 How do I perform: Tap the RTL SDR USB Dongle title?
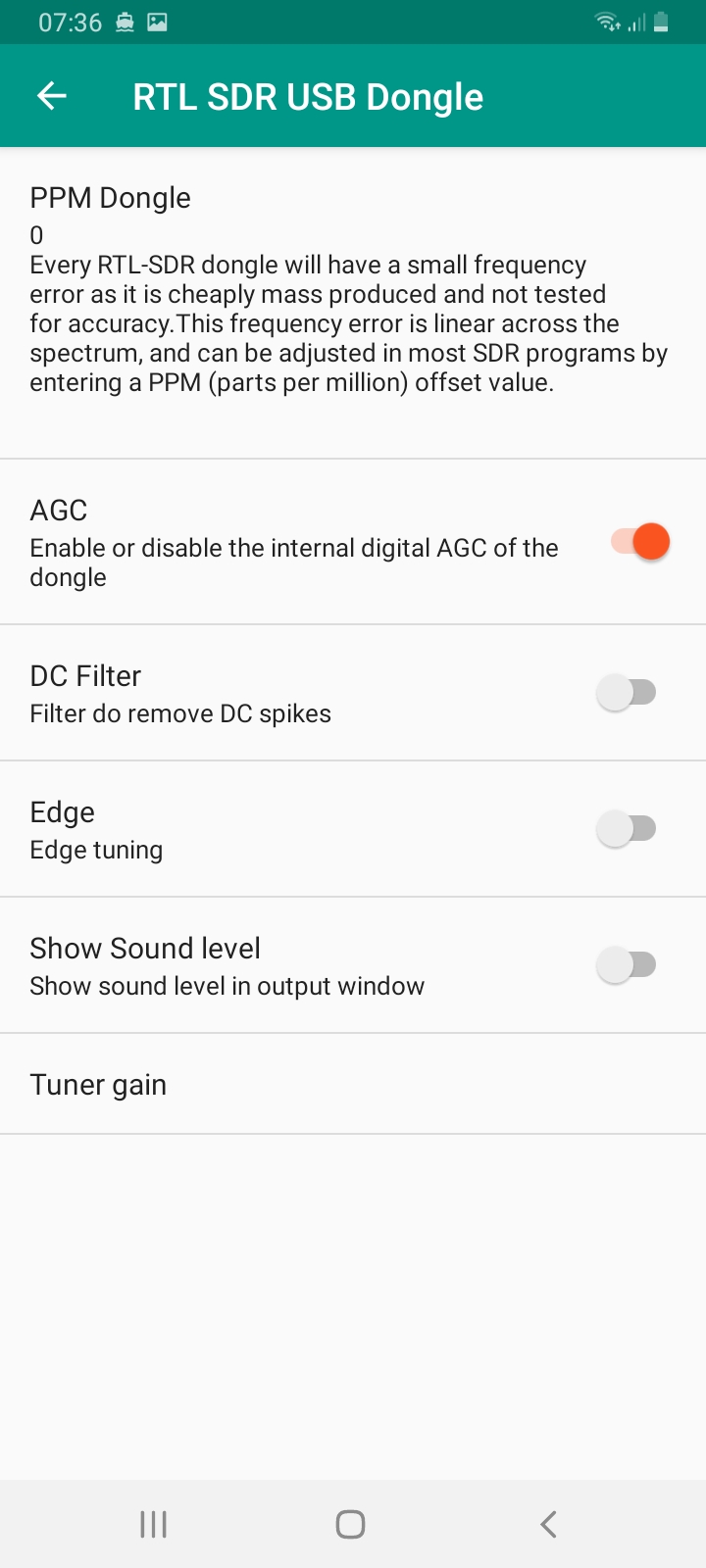[308, 95]
